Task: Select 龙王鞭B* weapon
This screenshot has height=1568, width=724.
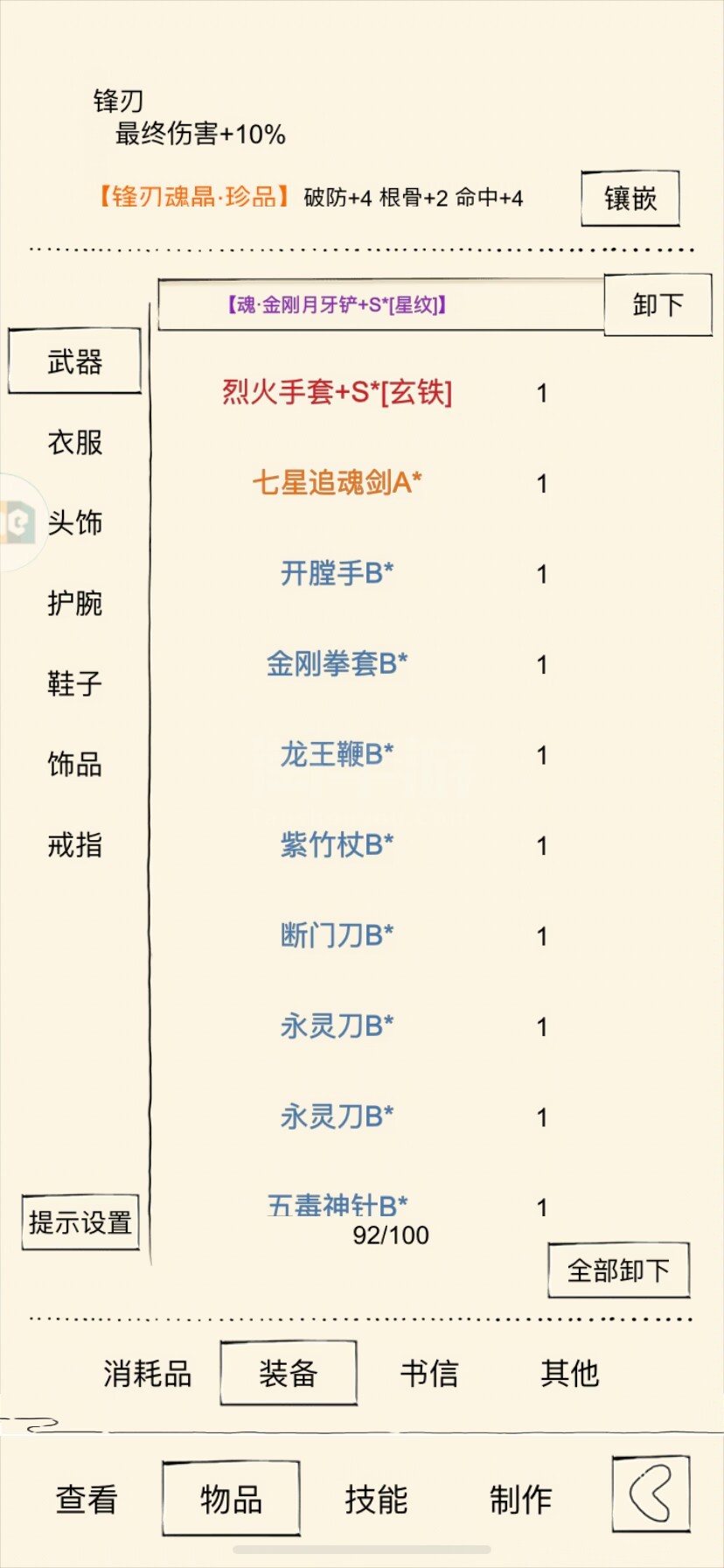Action: pyautogui.click(x=337, y=754)
